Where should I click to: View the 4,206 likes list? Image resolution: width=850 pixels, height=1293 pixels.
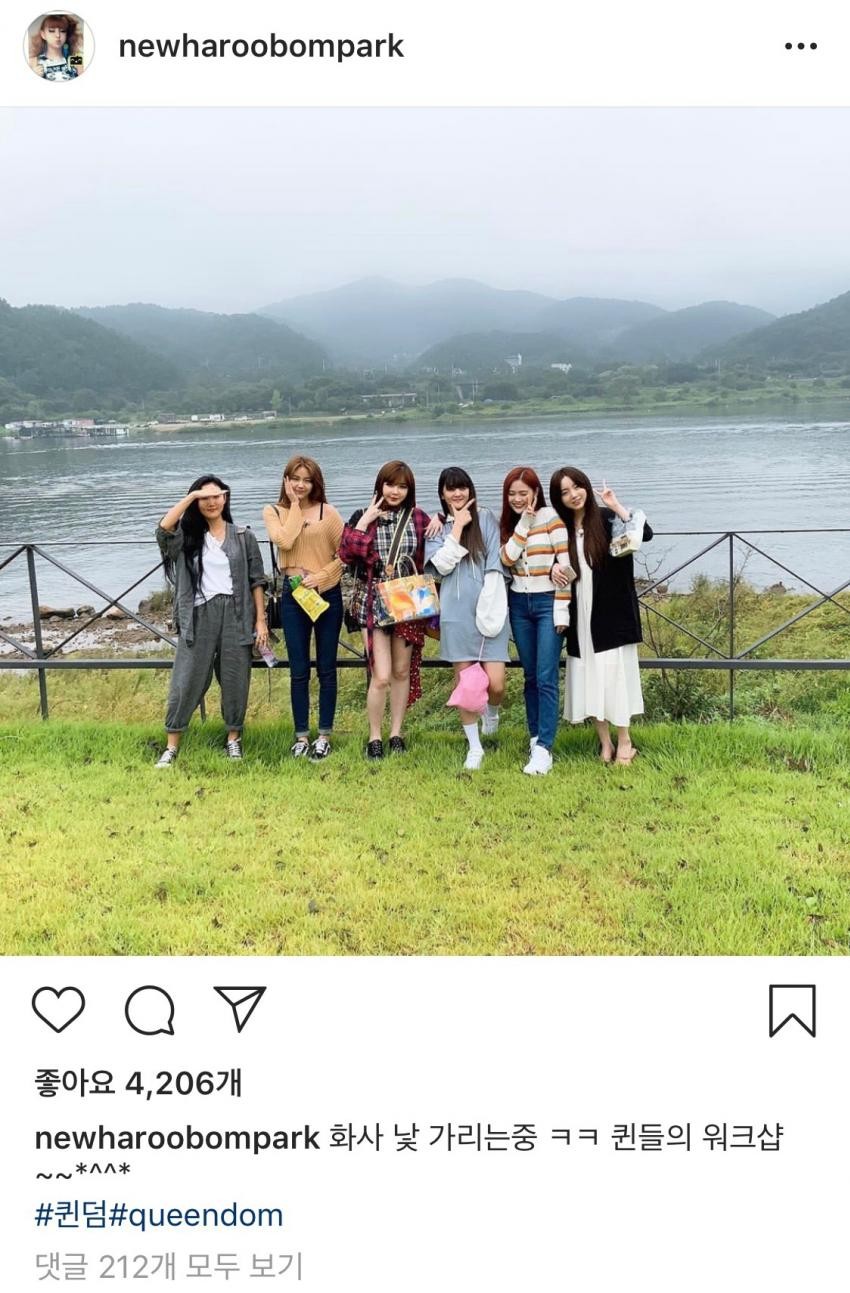point(138,1083)
